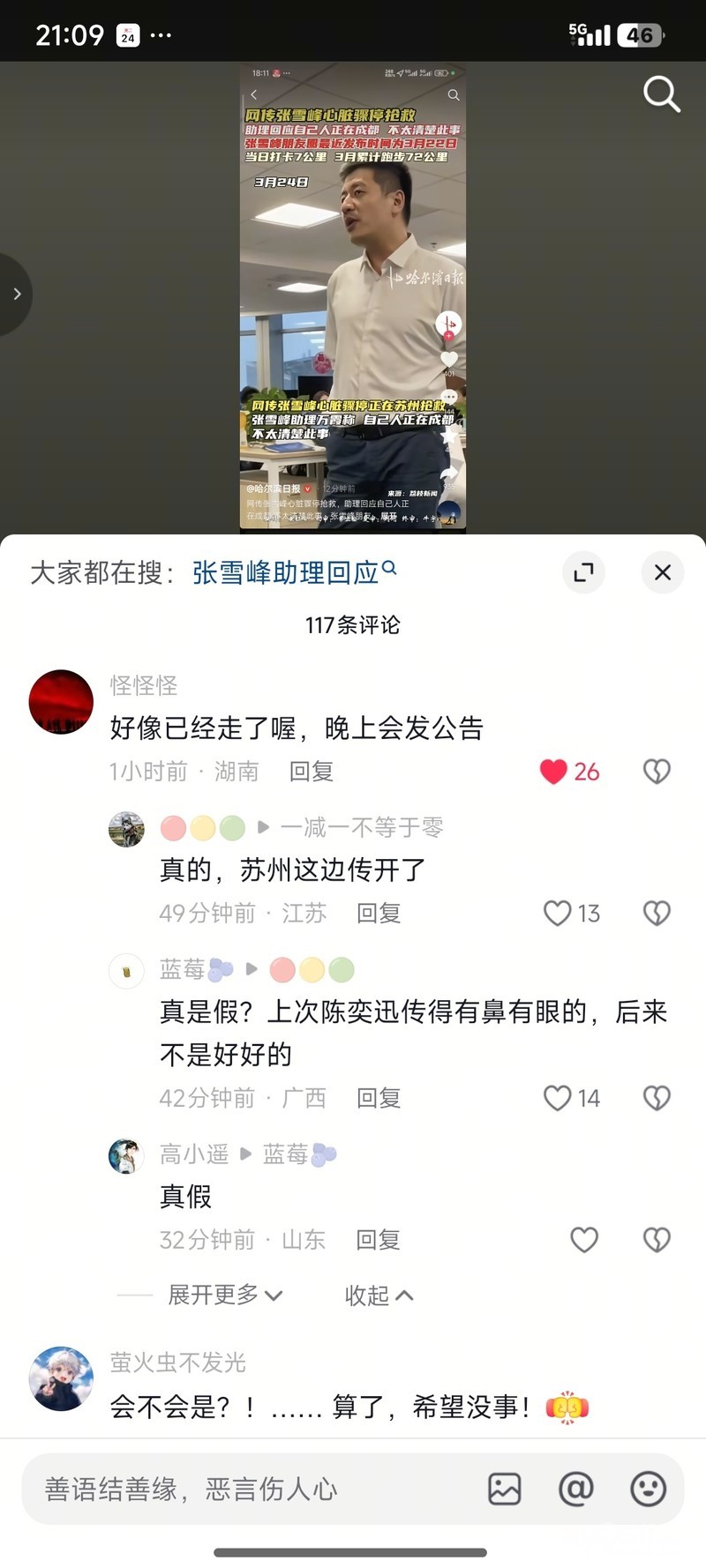Reply to the comment posted from 江苏

(x=378, y=913)
